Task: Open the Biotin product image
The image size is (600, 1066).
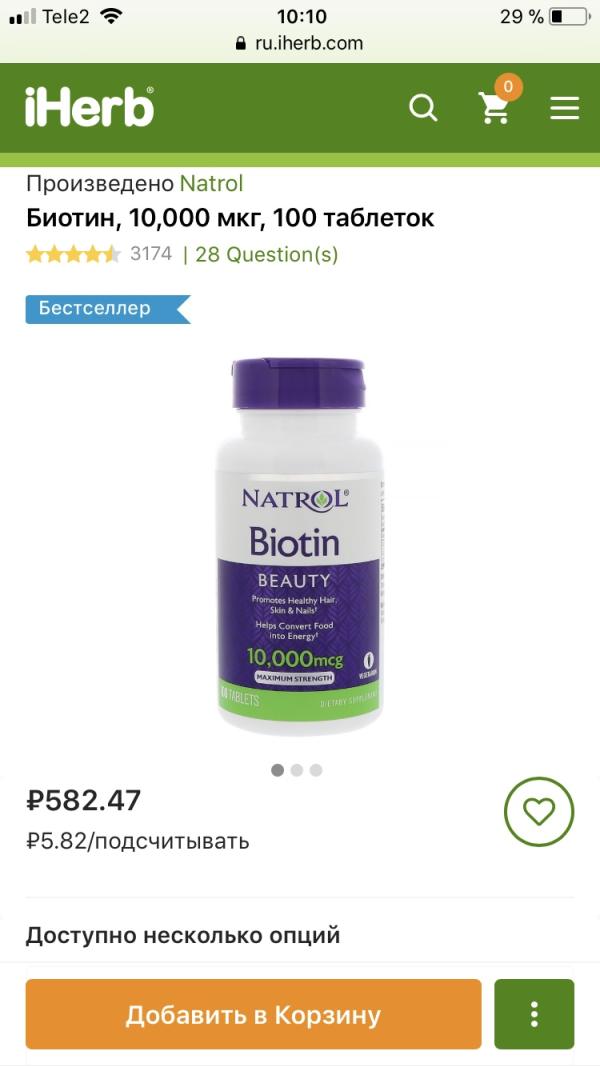Action: [300, 546]
